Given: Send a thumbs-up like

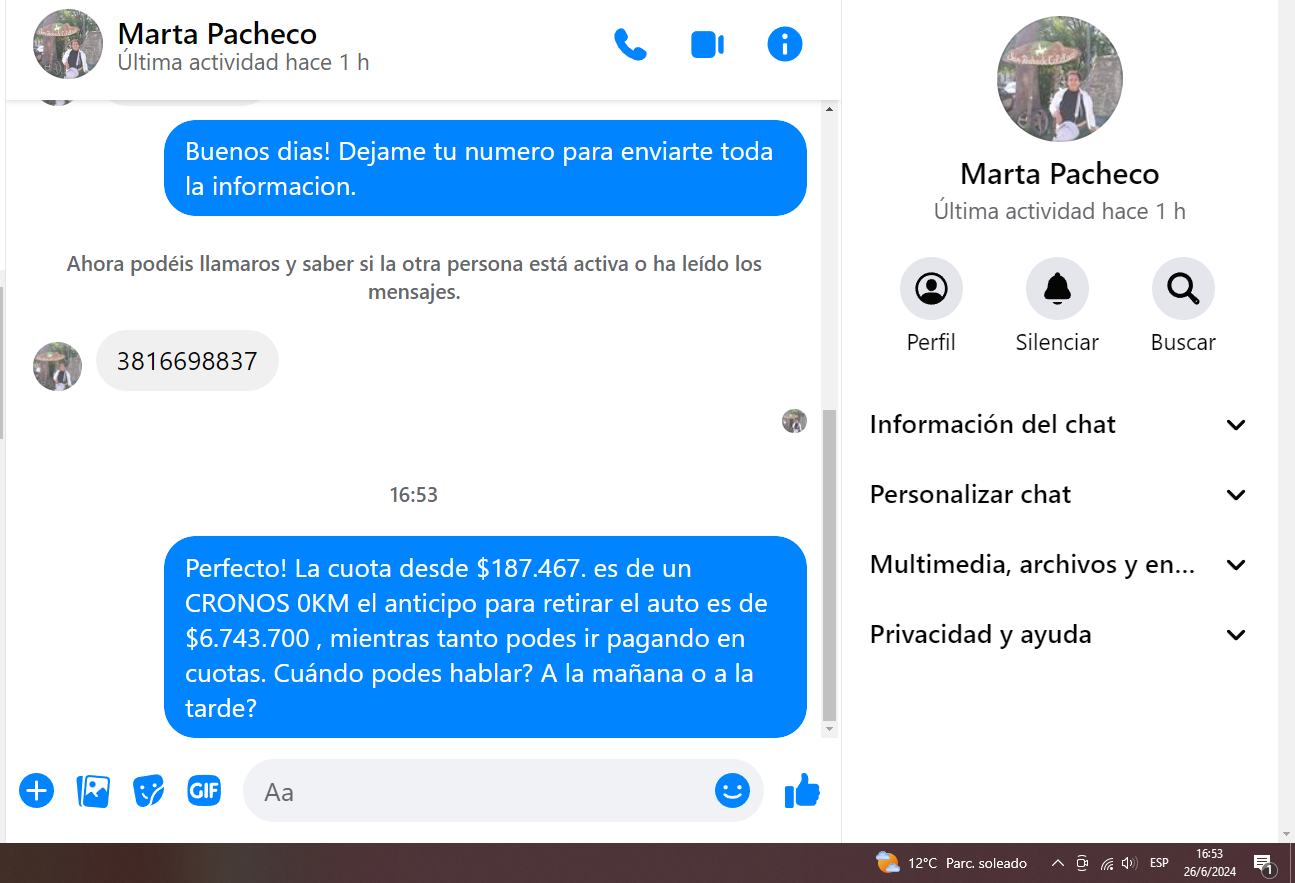Looking at the screenshot, I should point(802,792).
